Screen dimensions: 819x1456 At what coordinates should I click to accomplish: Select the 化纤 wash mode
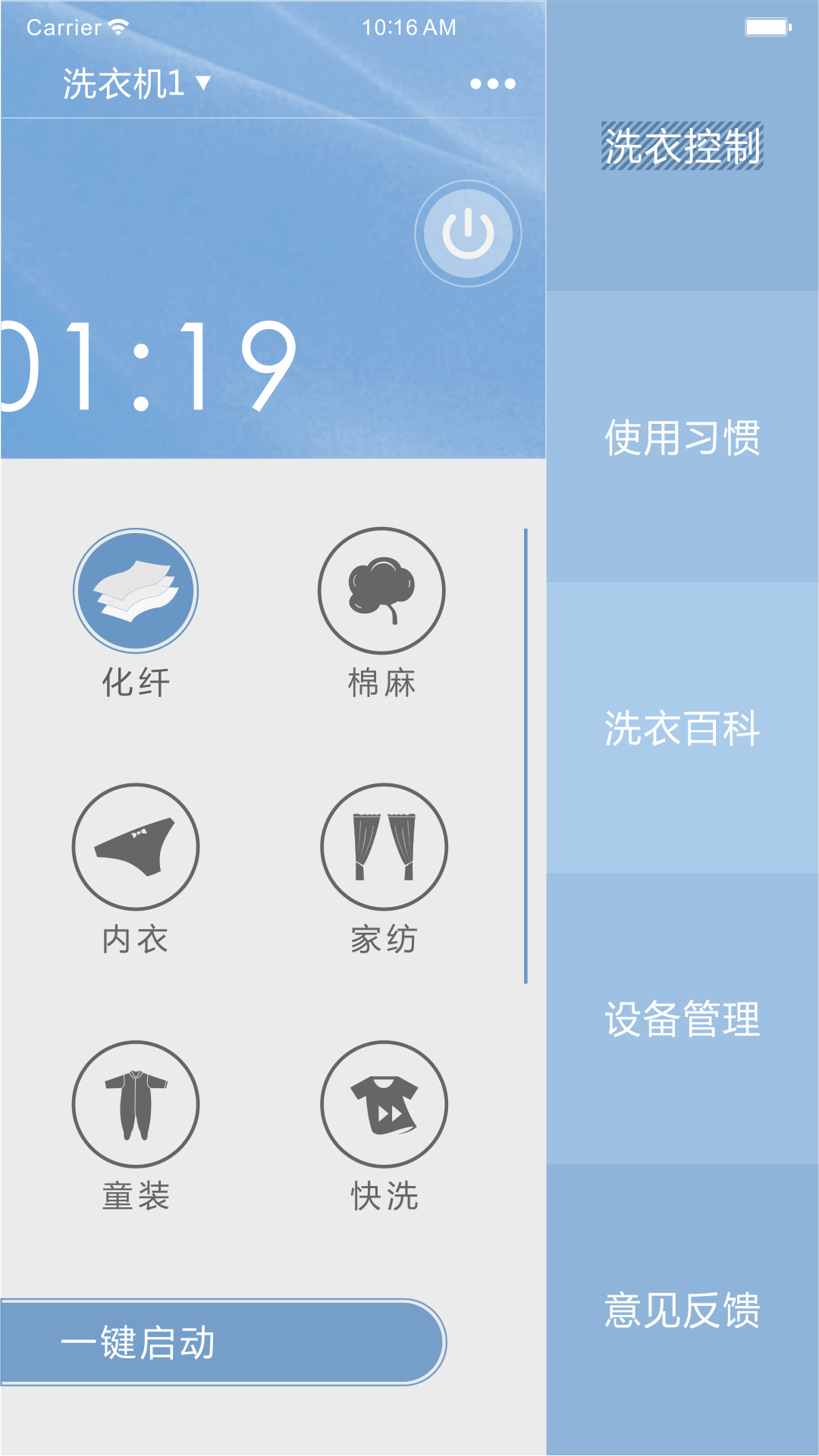pos(136,591)
